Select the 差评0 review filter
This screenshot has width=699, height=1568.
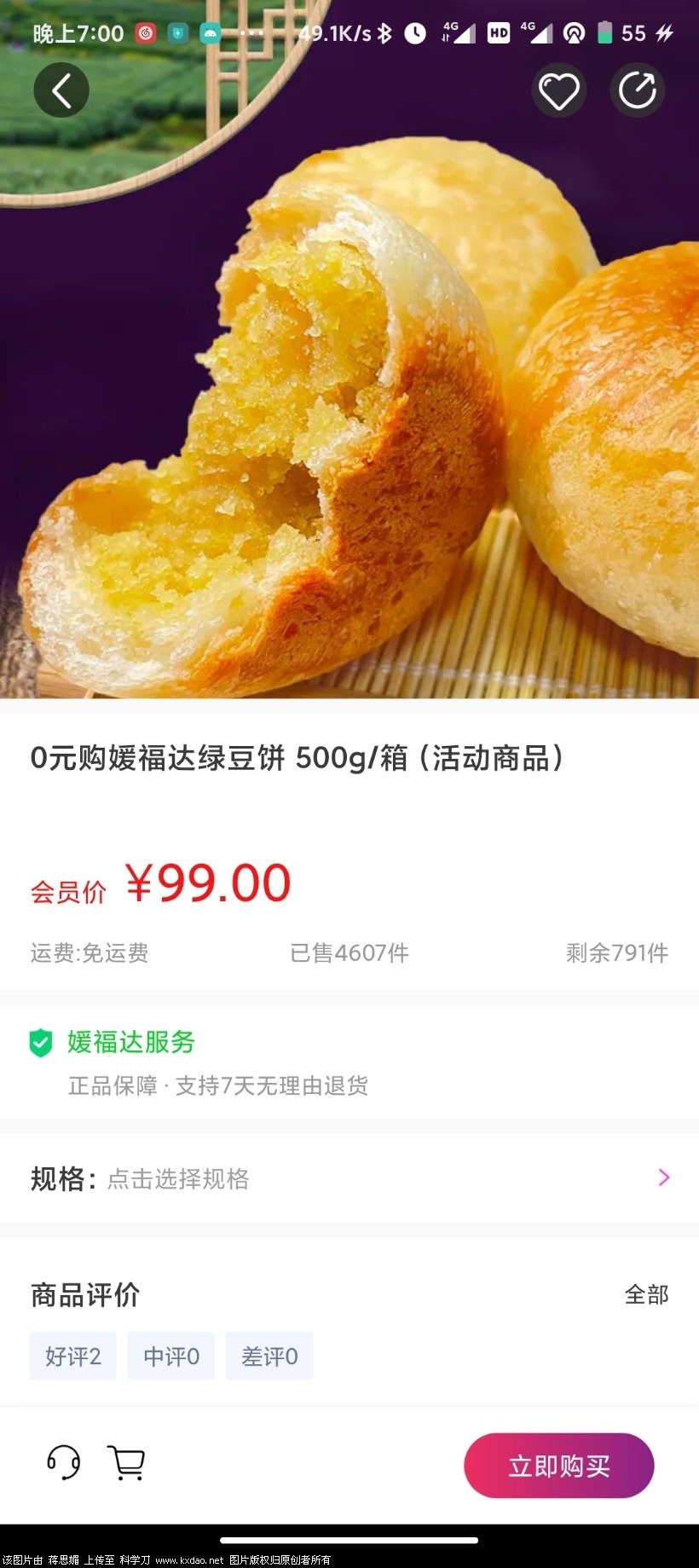coord(269,1356)
